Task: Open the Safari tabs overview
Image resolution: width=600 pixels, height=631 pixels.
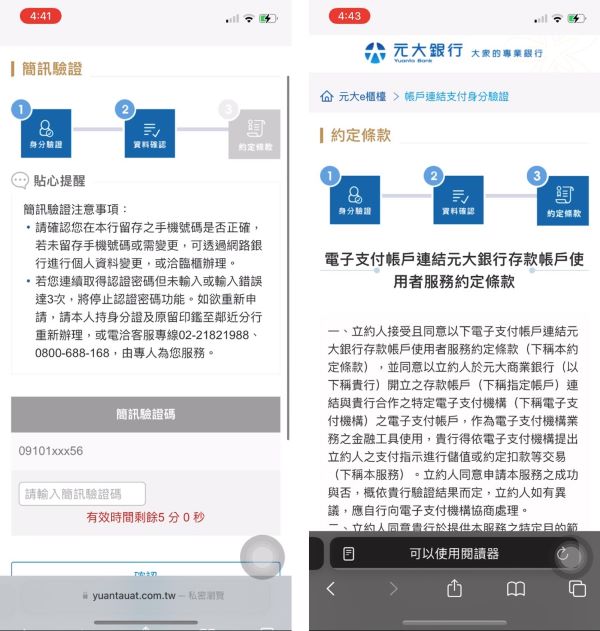Action: 577,589
